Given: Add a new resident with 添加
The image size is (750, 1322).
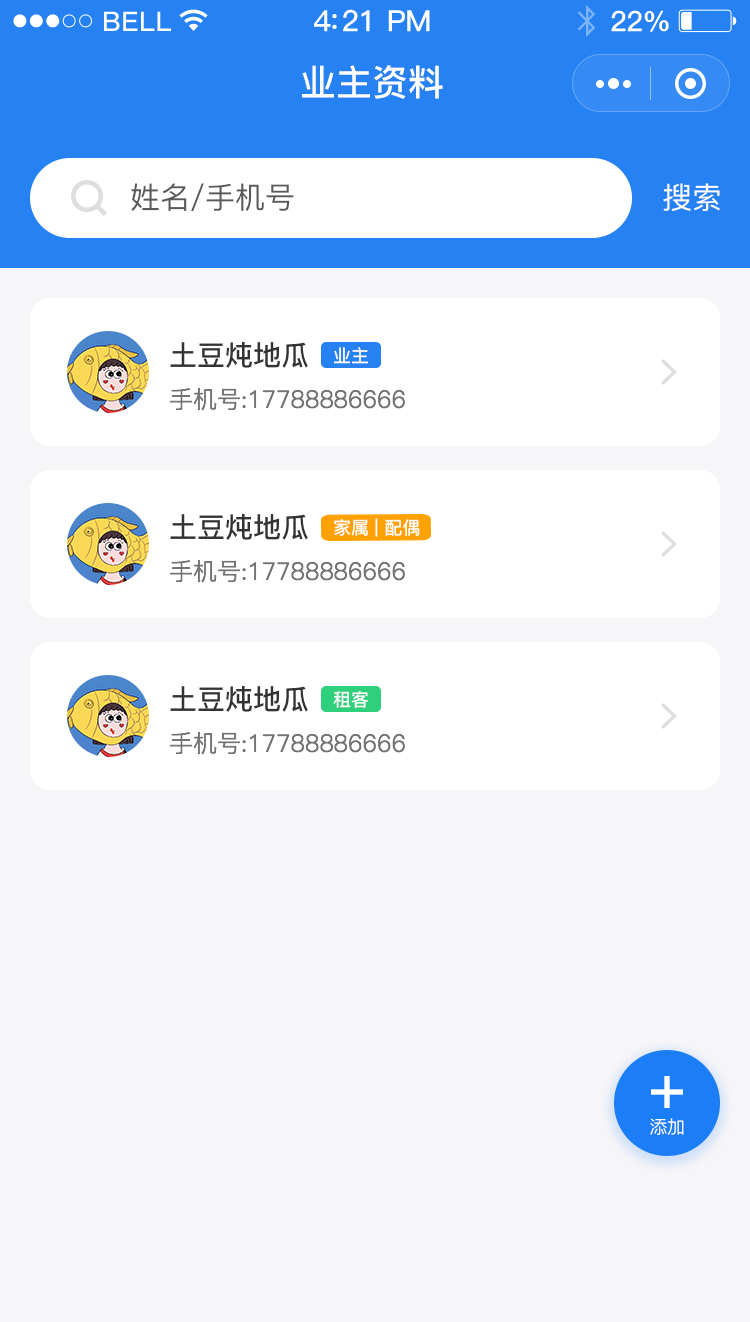Looking at the screenshot, I should click(666, 1102).
